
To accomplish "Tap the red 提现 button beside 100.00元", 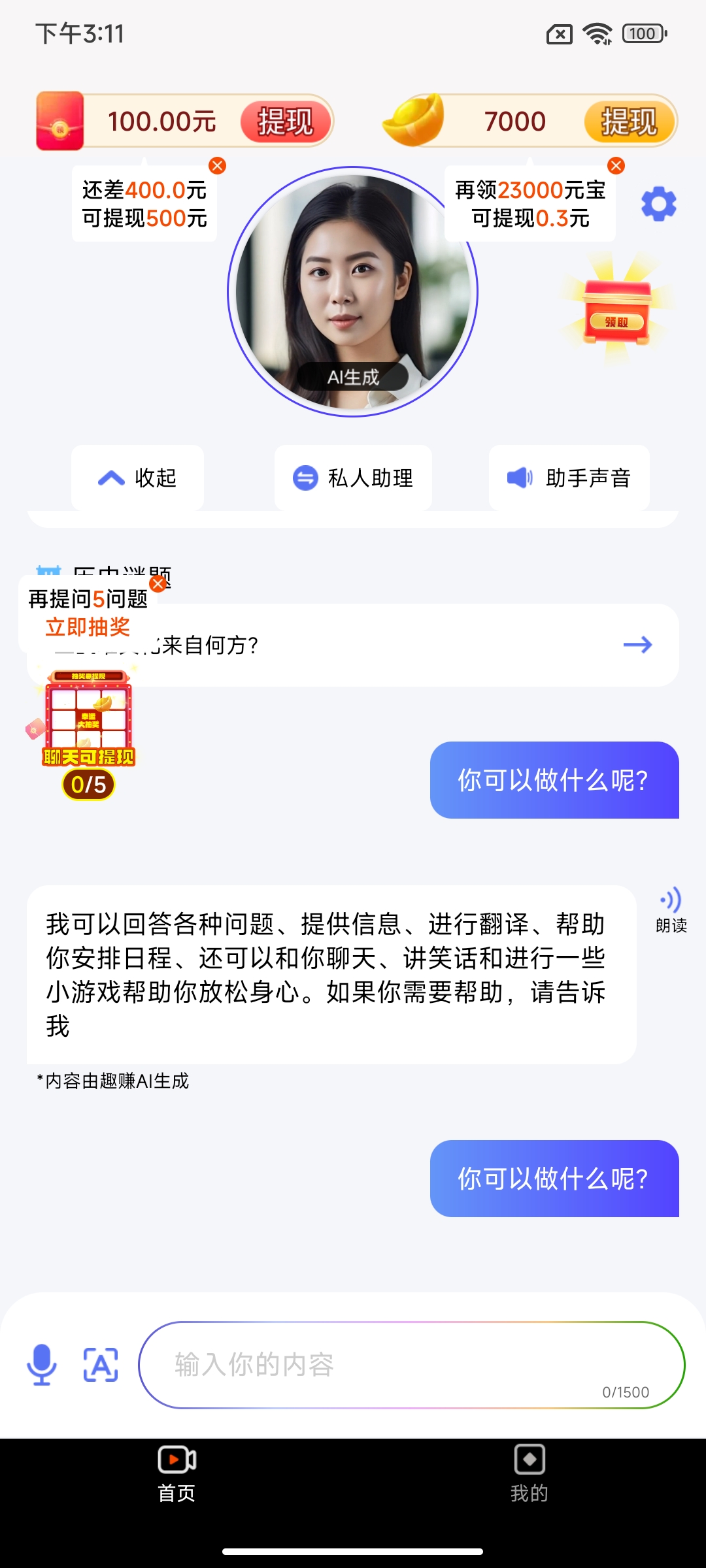I will [285, 122].
